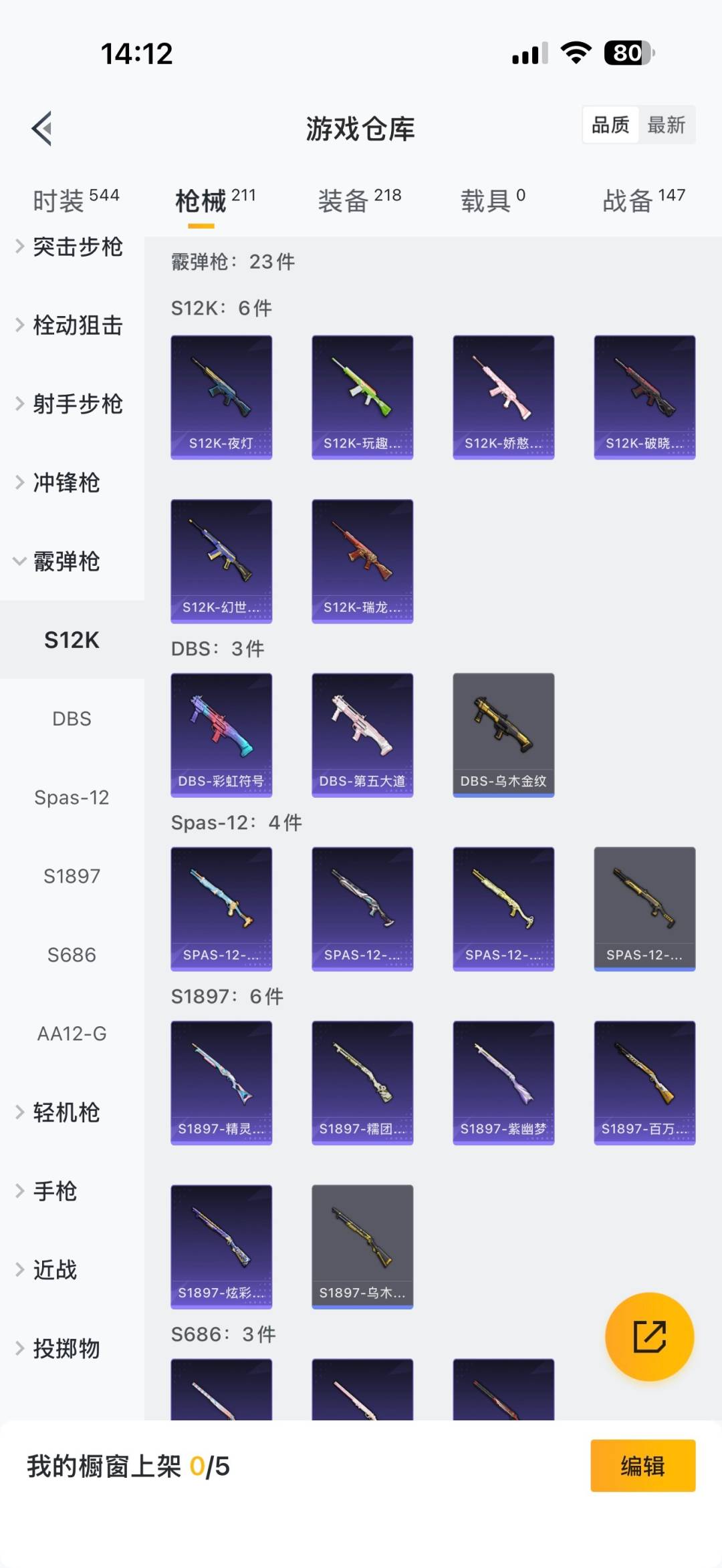Expand the 栓动狙击 category

[77, 325]
